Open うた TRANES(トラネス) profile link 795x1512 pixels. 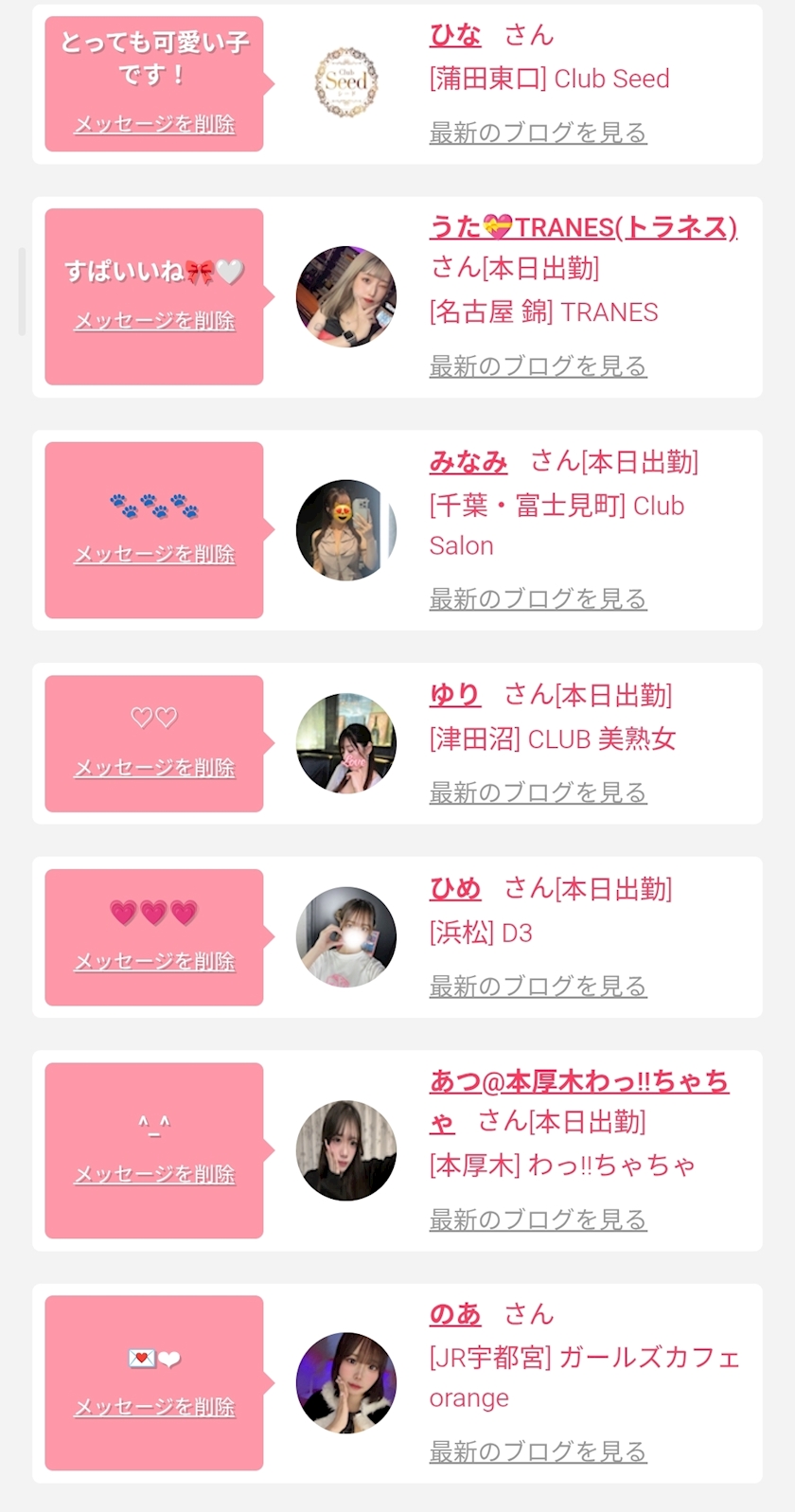[583, 227]
